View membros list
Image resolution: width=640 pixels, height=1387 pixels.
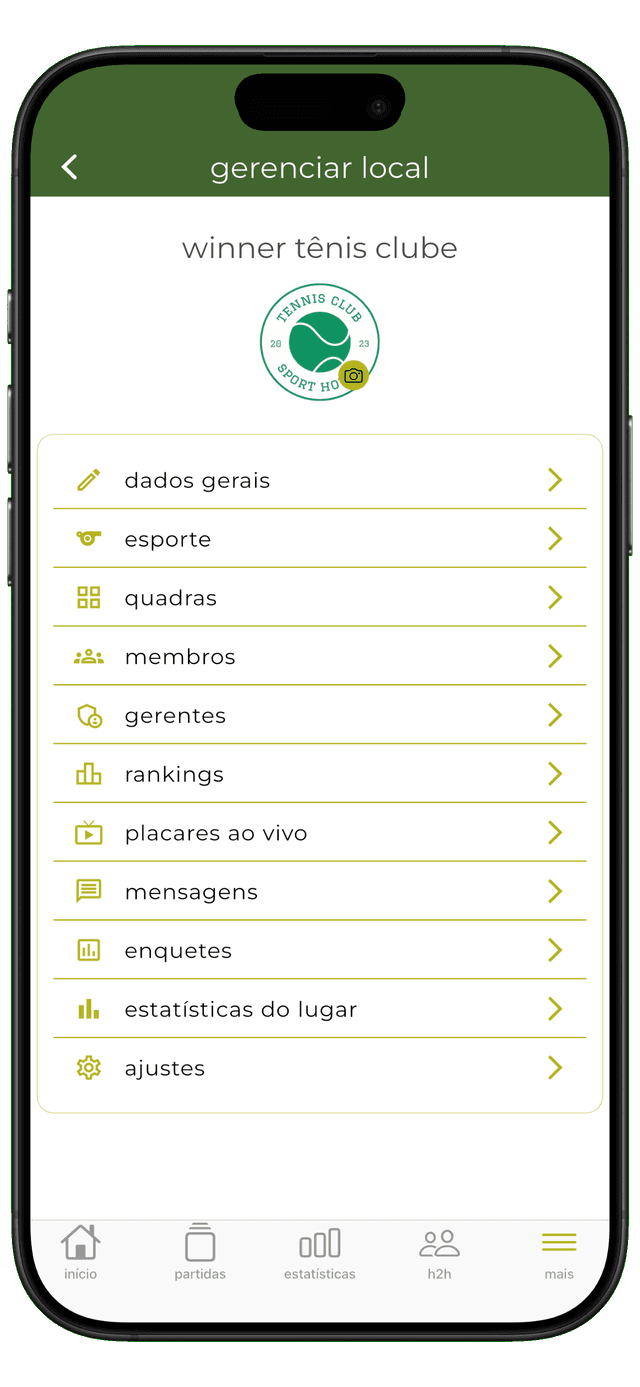coord(319,656)
